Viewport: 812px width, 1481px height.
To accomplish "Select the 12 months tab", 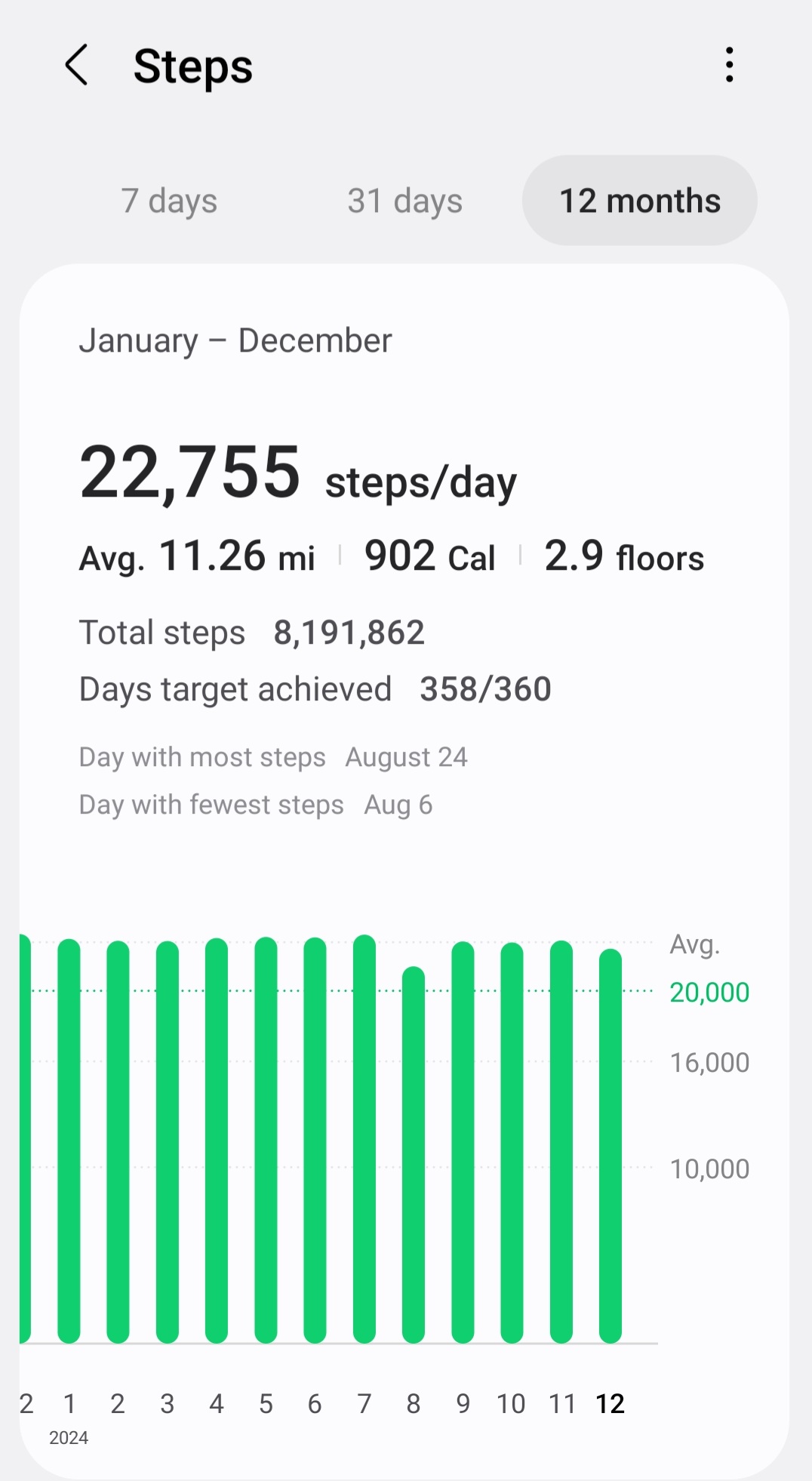I will tap(640, 201).
